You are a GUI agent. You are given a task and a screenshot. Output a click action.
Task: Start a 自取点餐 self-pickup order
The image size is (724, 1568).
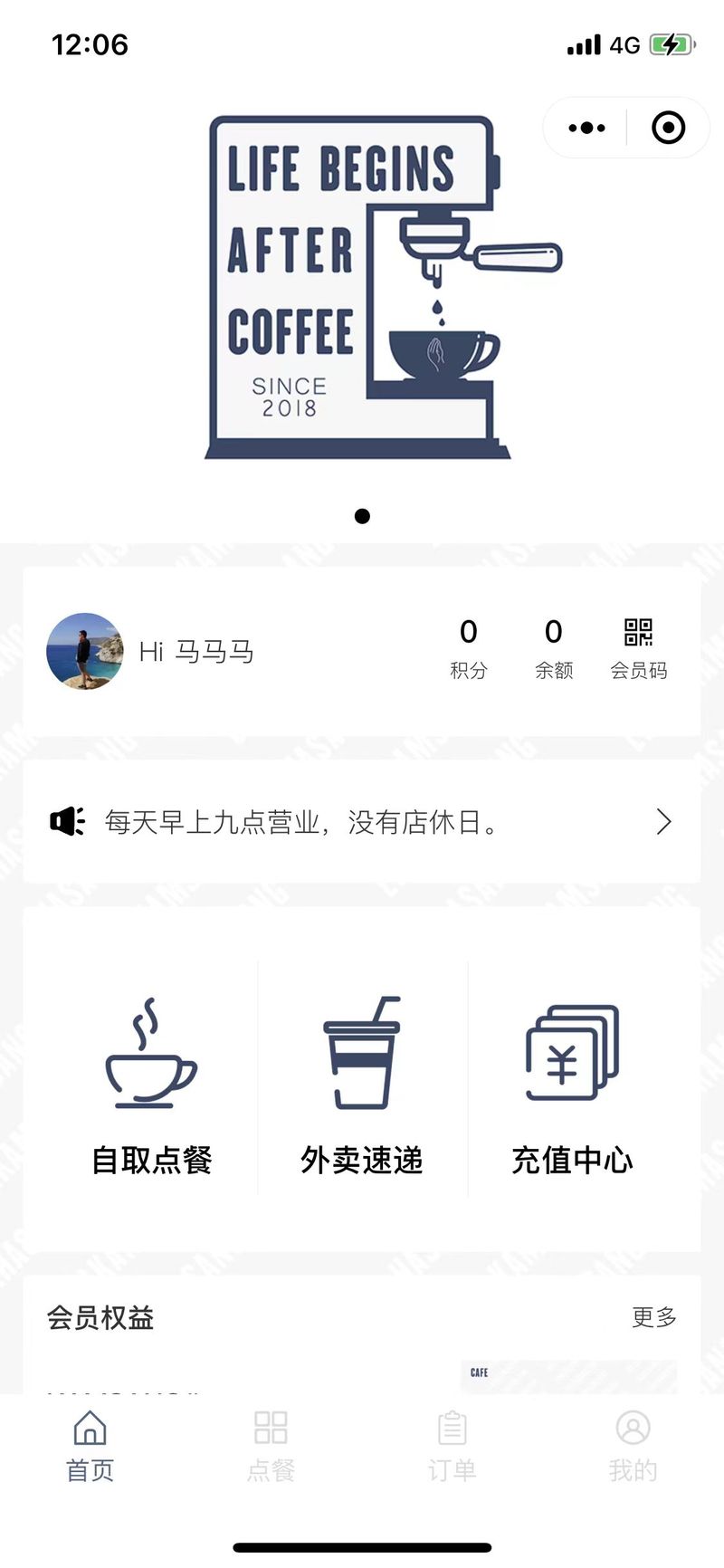151,1086
